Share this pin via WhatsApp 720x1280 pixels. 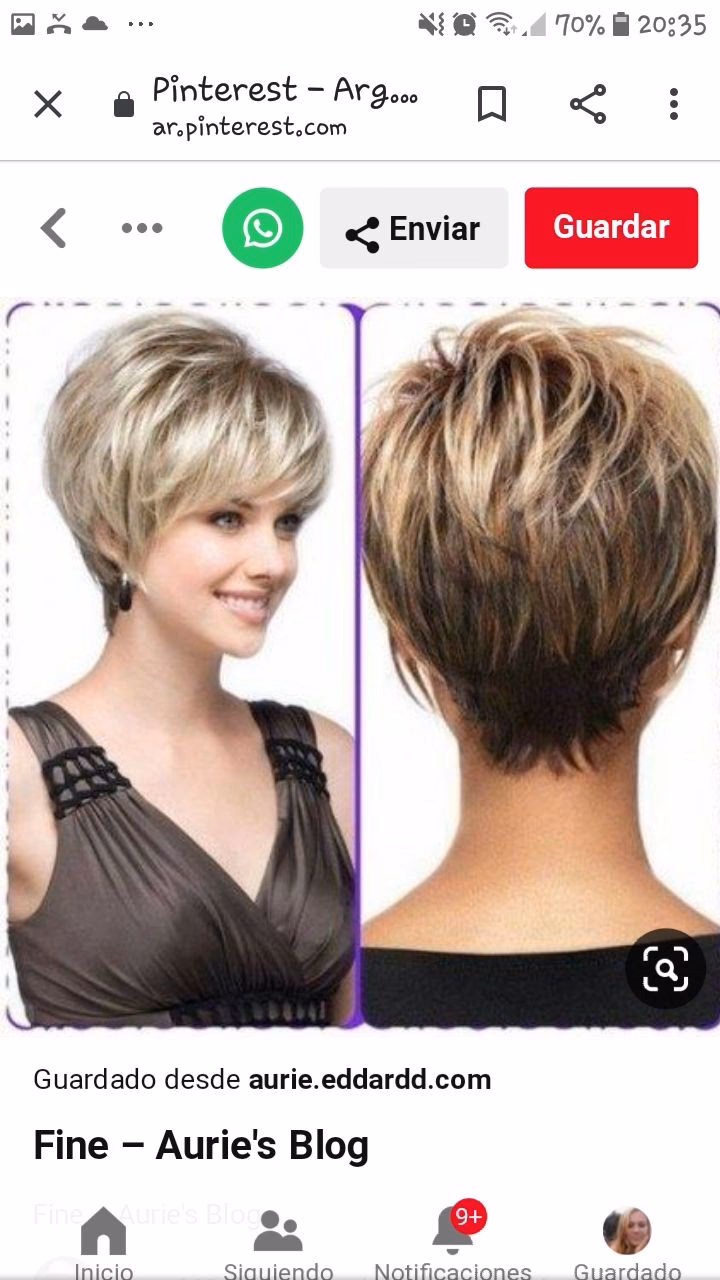(262, 228)
